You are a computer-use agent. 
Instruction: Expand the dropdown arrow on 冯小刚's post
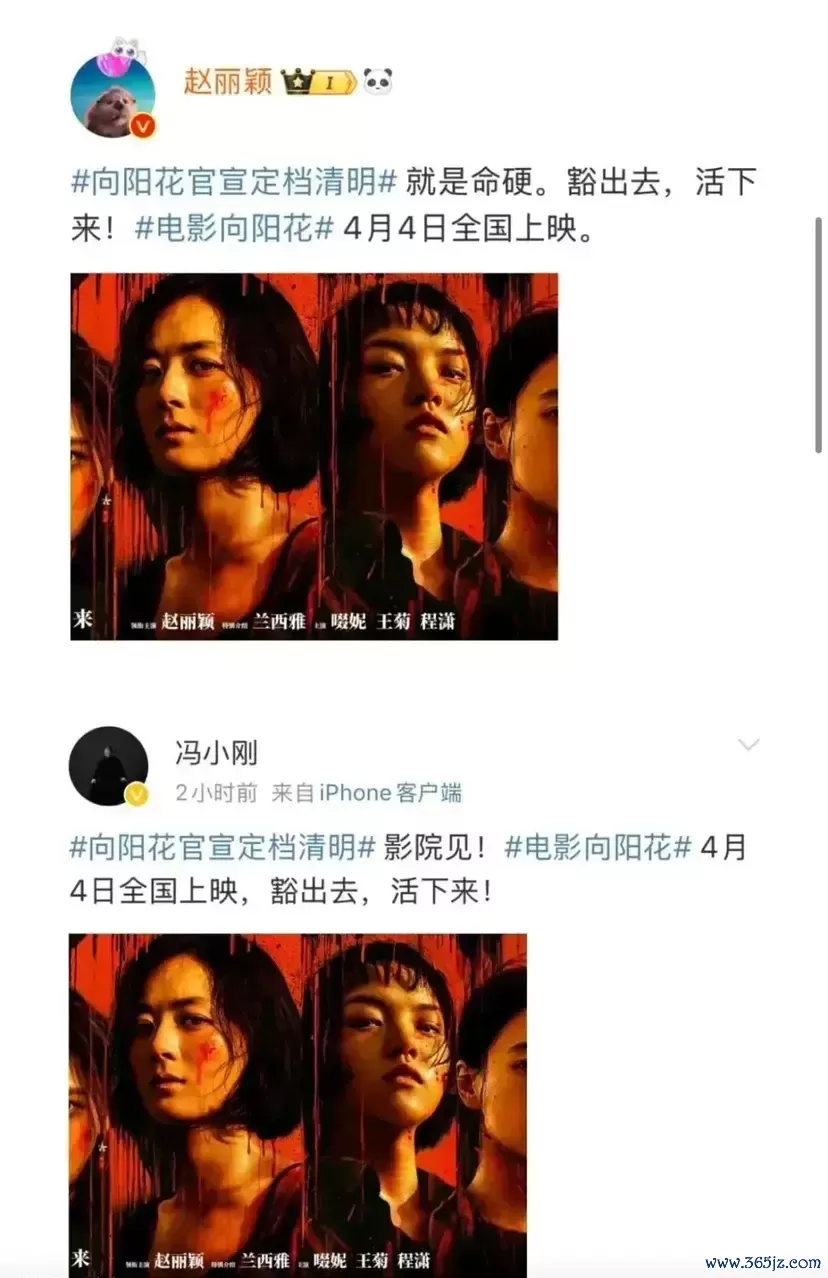click(748, 745)
